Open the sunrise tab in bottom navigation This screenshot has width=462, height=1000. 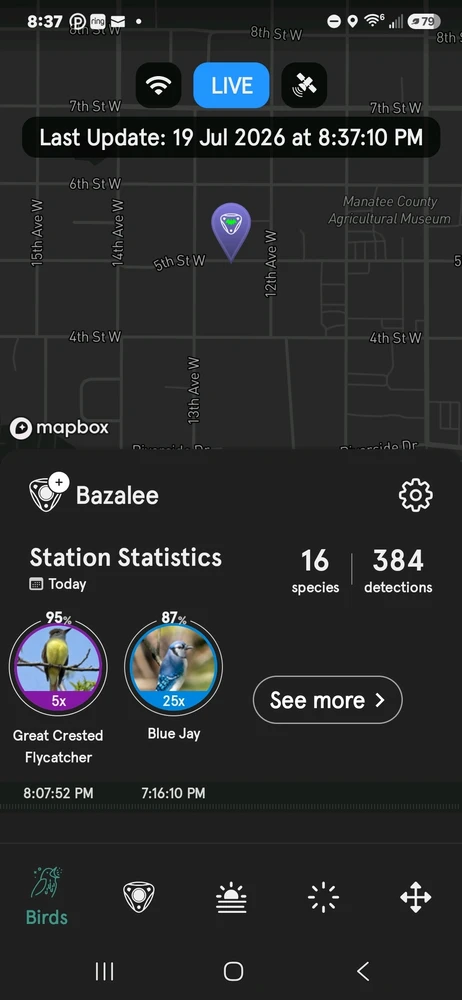231,897
